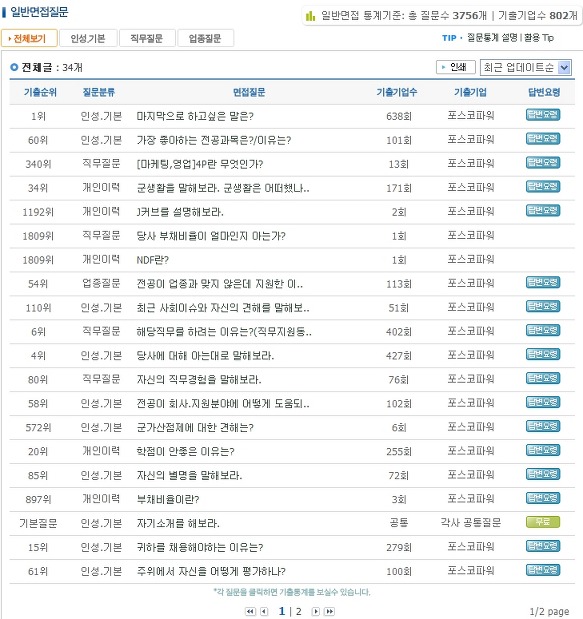Viewport: 583px width, 619px height.
Task: Tap 답변요령 for 자신의 별명을 말해보라
Action: pyautogui.click(x=543, y=474)
